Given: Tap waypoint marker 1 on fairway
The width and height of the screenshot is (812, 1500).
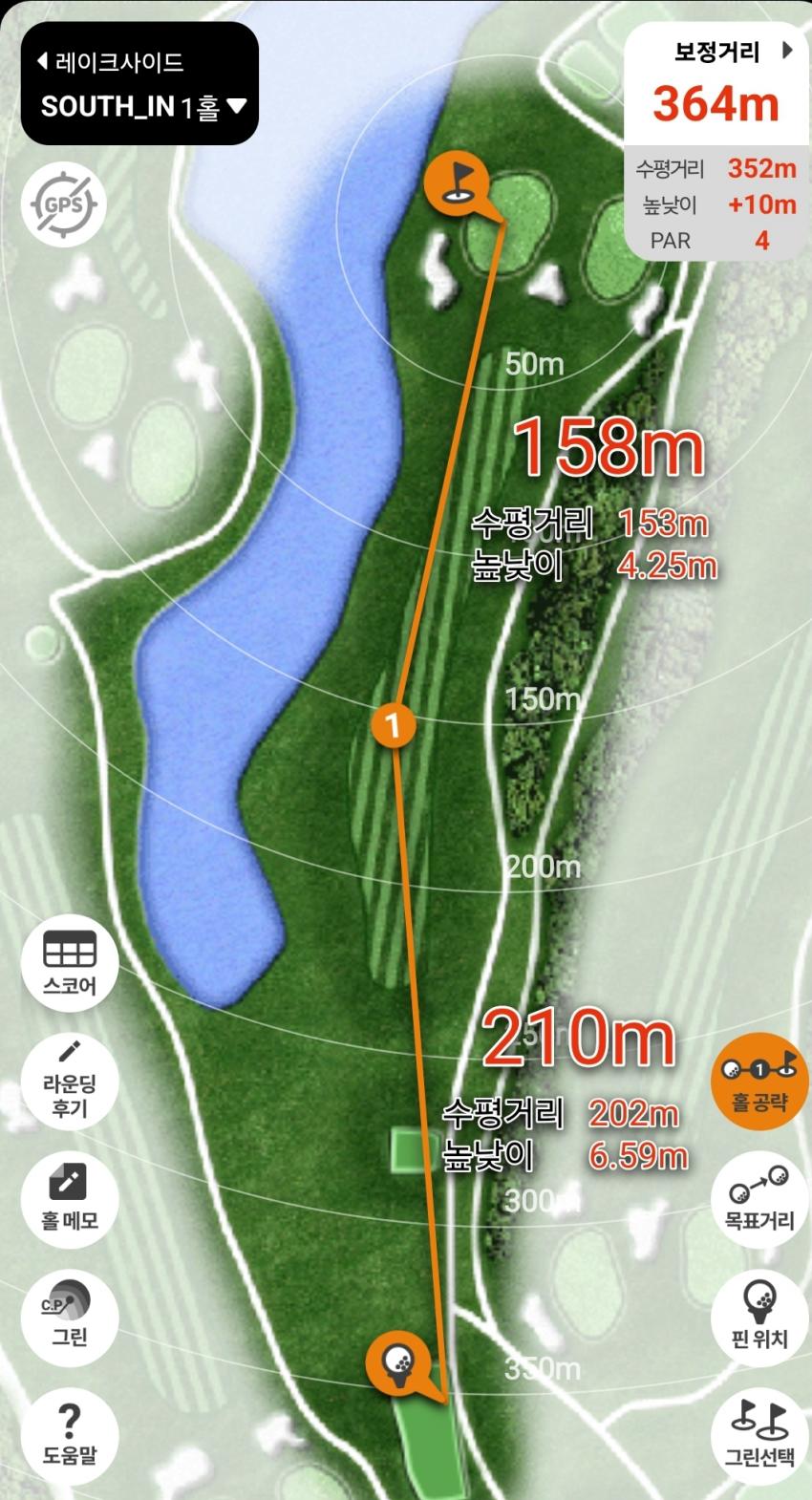Looking at the screenshot, I should [x=393, y=724].
